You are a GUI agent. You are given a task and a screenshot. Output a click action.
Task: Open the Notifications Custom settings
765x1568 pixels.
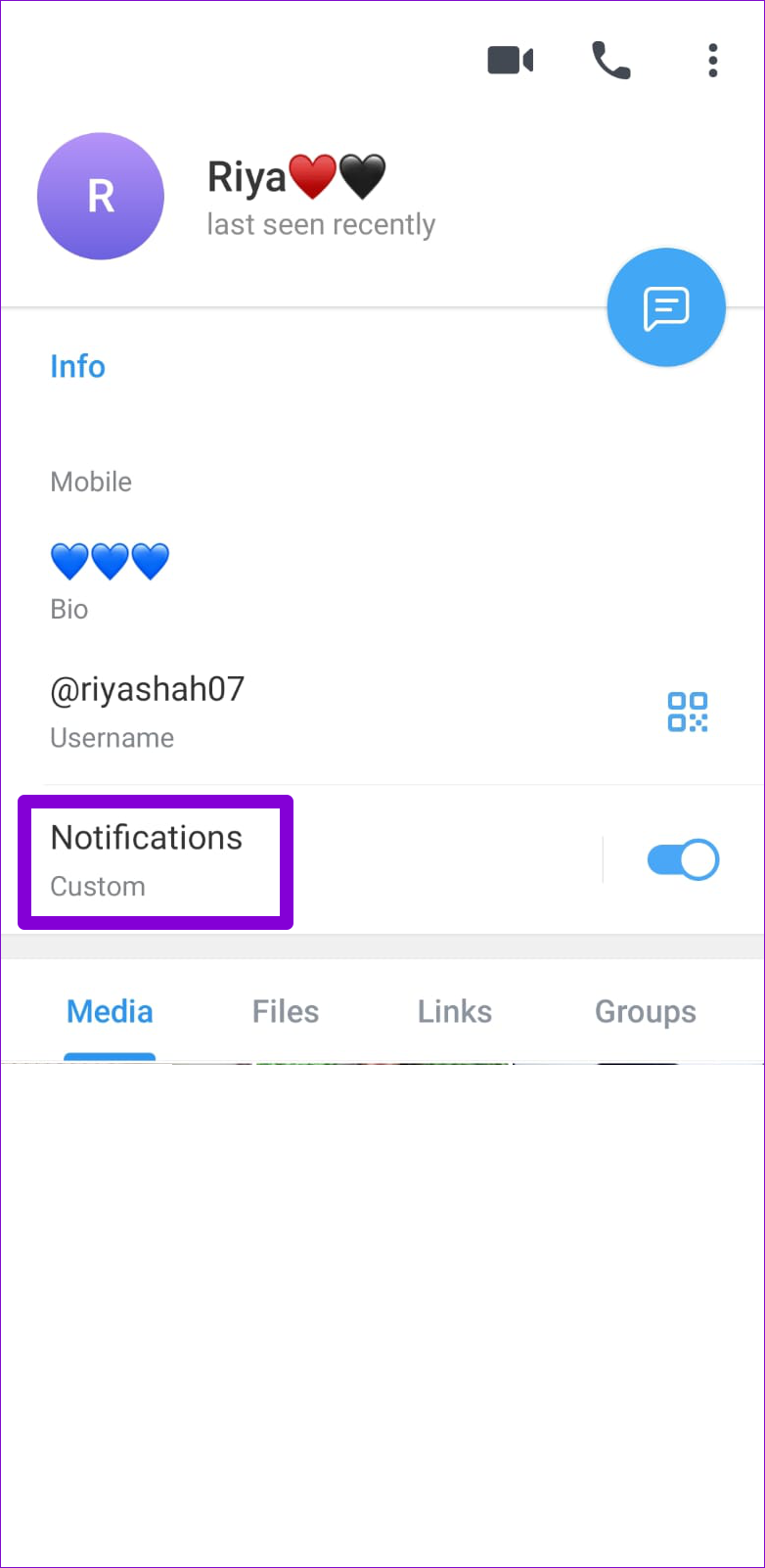[x=147, y=860]
